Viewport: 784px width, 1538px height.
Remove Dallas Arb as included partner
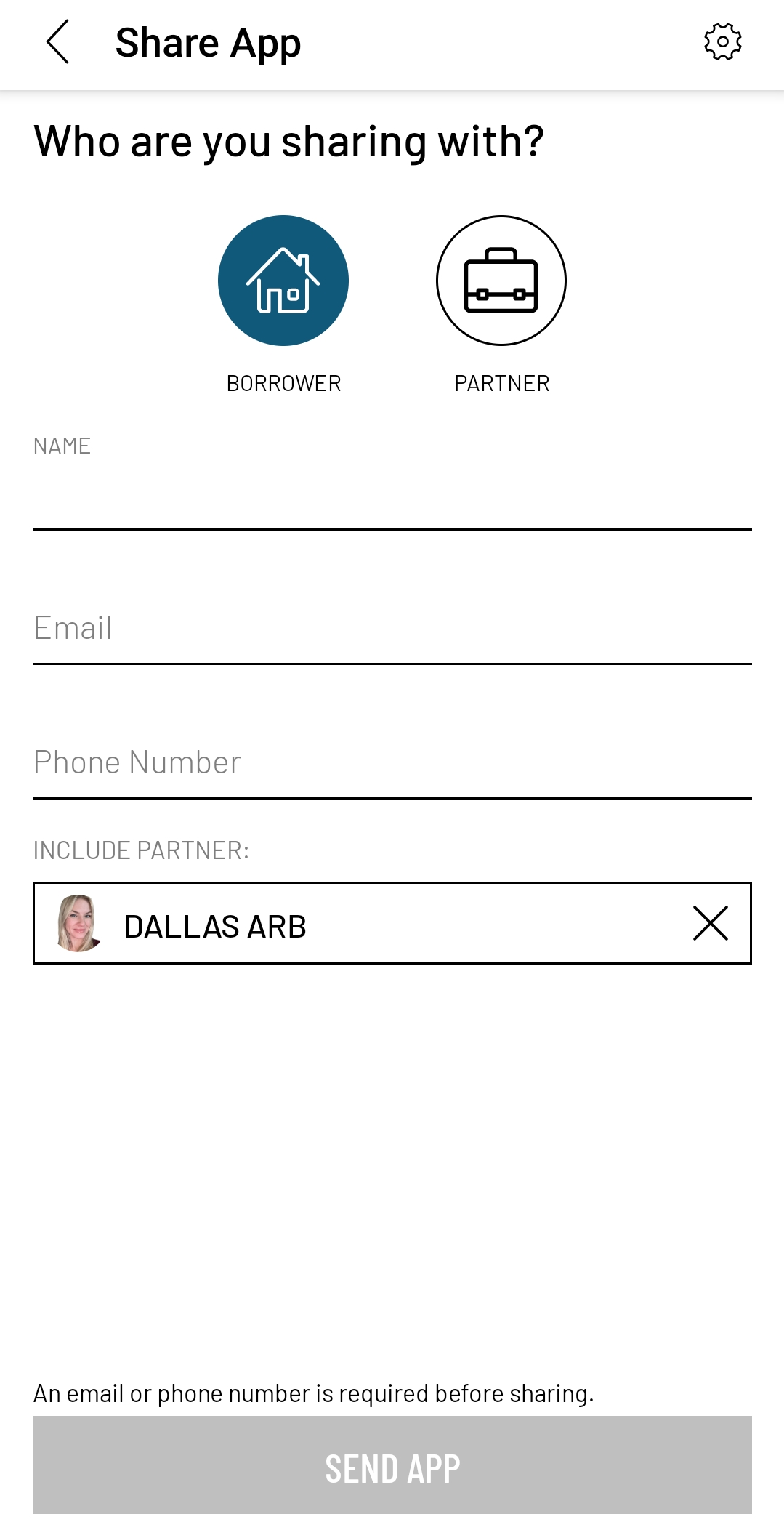(710, 923)
